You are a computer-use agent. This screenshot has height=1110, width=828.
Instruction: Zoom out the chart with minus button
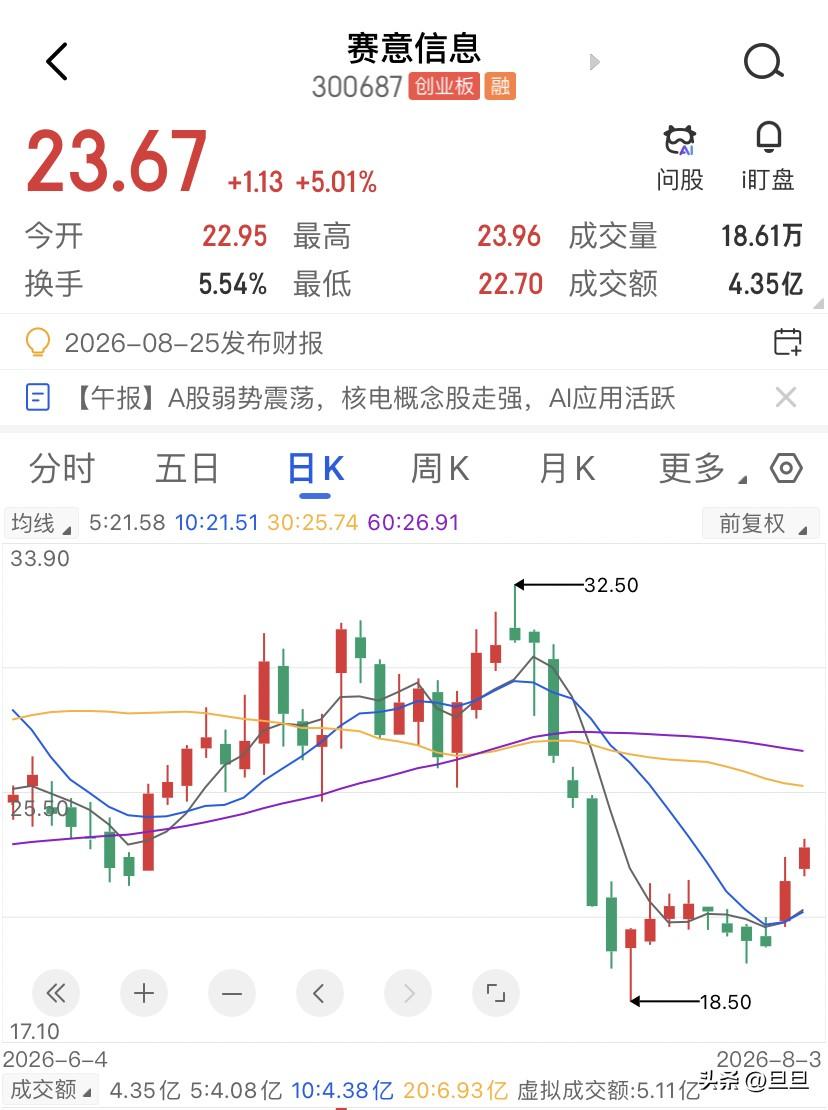click(x=231, y=993)
